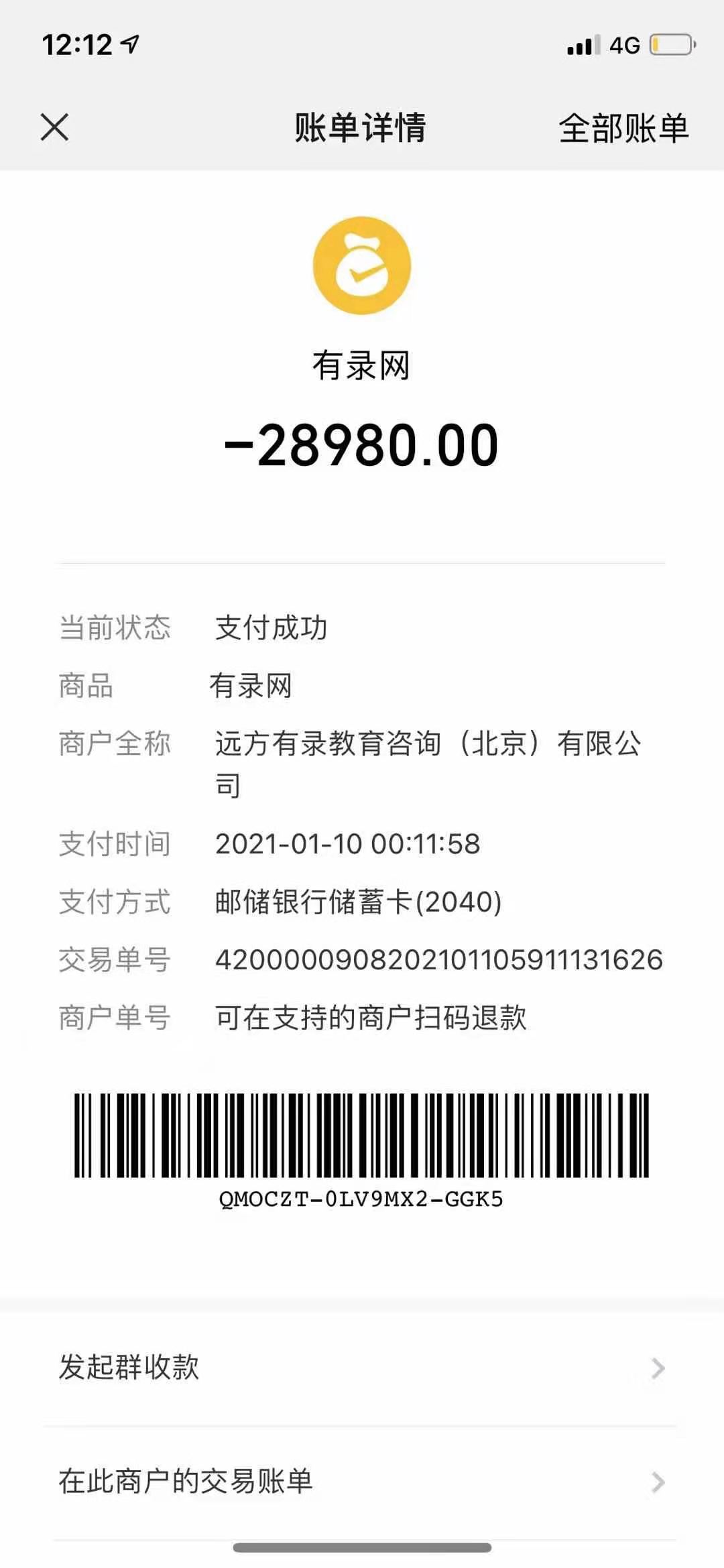
Task: Open 全部账单 all bills
Action: click(623, 128)
